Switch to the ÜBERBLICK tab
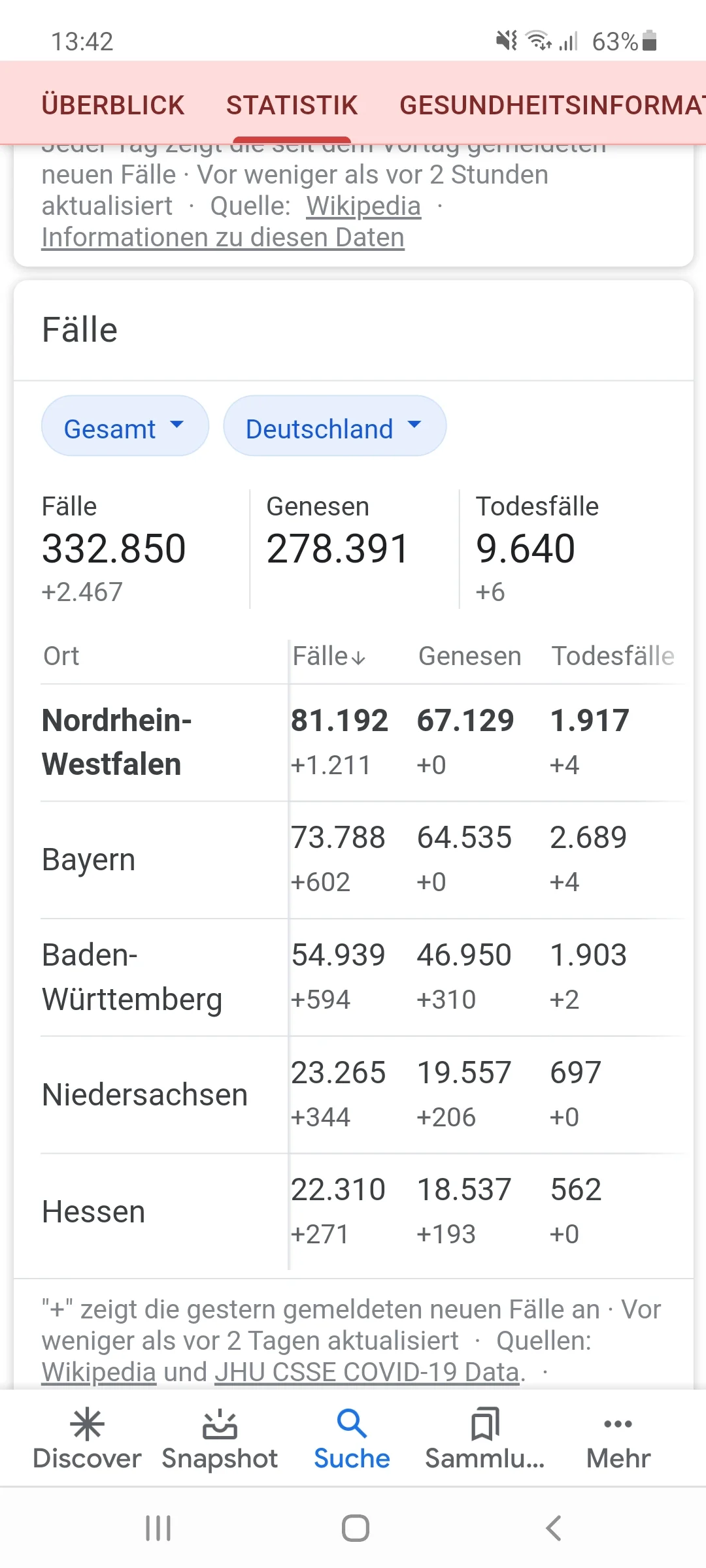 click(114, 105)
